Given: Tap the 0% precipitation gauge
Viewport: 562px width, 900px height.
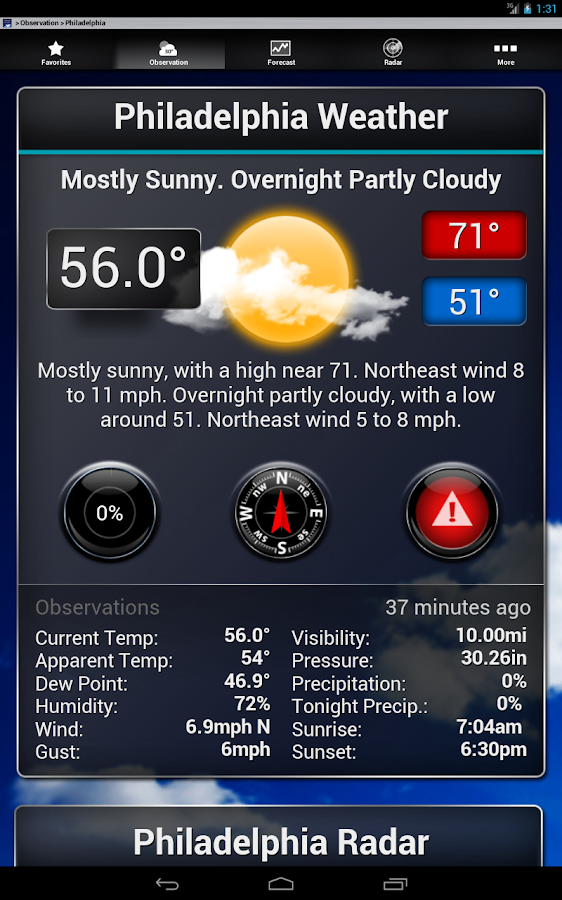Looking at the screenshot, I should [109, 512].
